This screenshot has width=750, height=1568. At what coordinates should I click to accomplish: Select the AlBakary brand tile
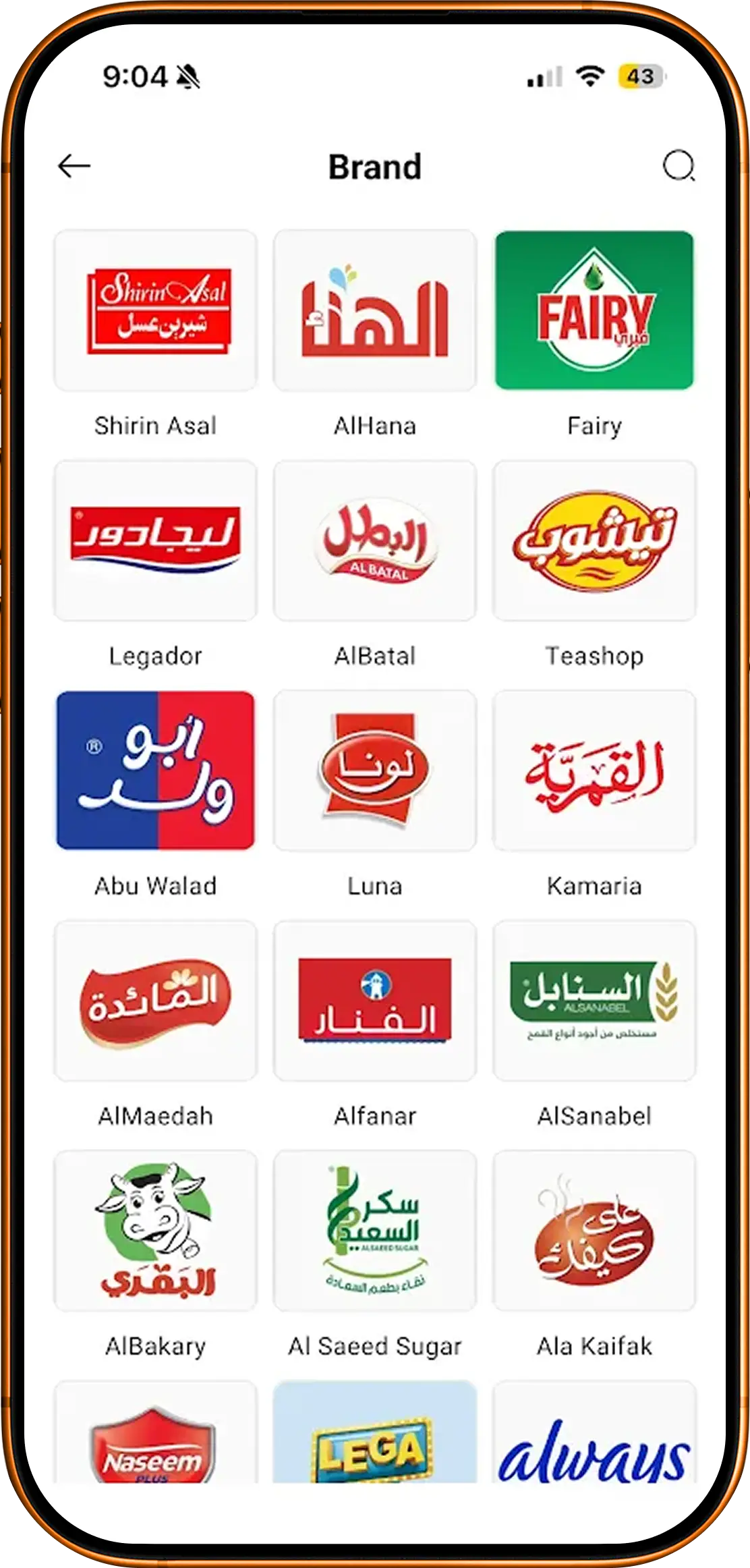[156, 1231]
